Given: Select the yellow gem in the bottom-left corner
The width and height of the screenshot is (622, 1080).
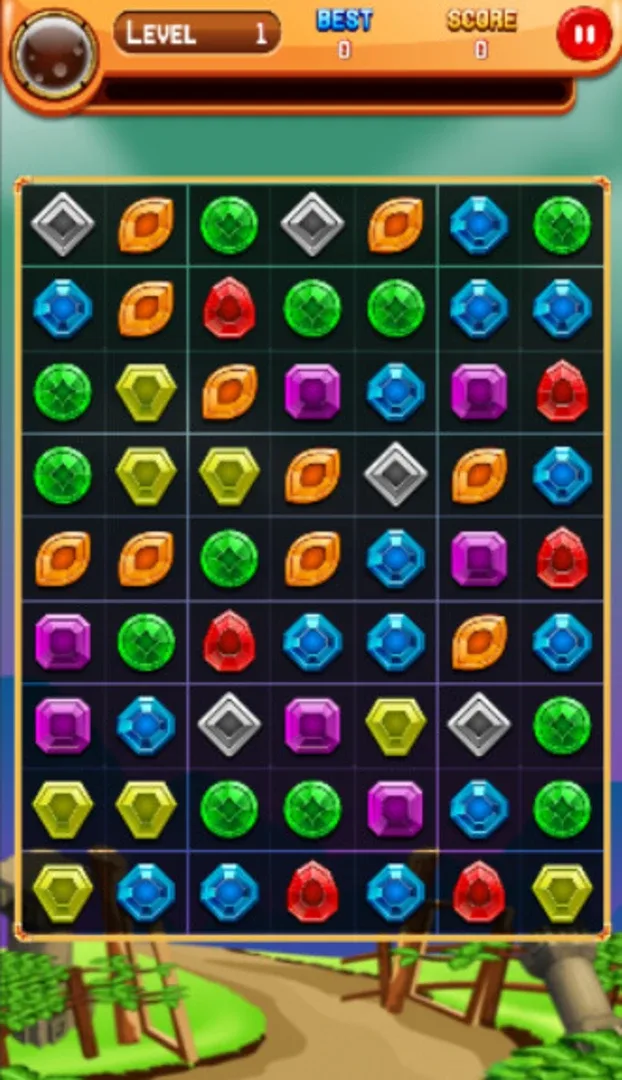Looking at the screenshot, I should point(62,891).
